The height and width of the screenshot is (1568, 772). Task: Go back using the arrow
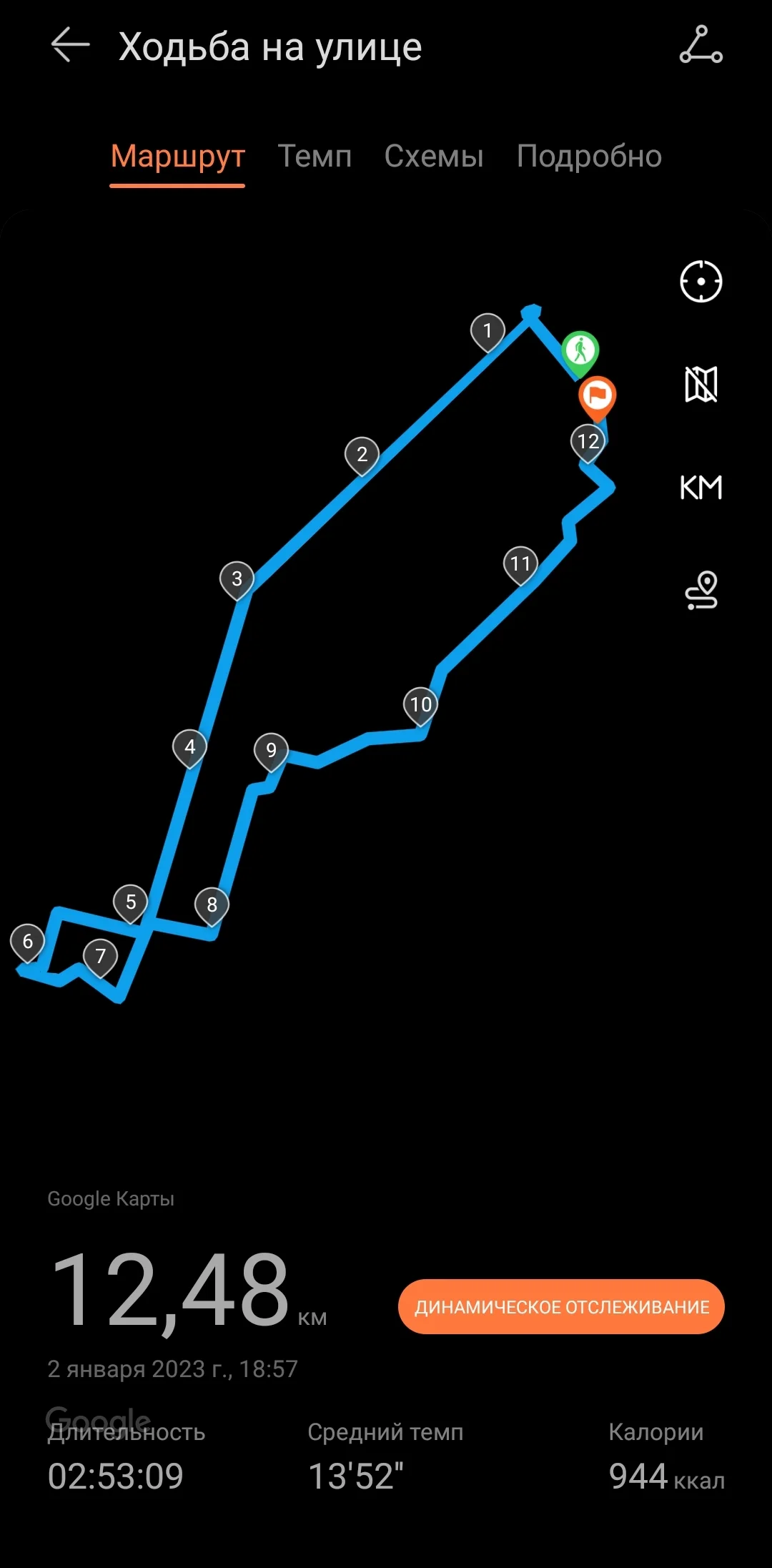point(70,46)
